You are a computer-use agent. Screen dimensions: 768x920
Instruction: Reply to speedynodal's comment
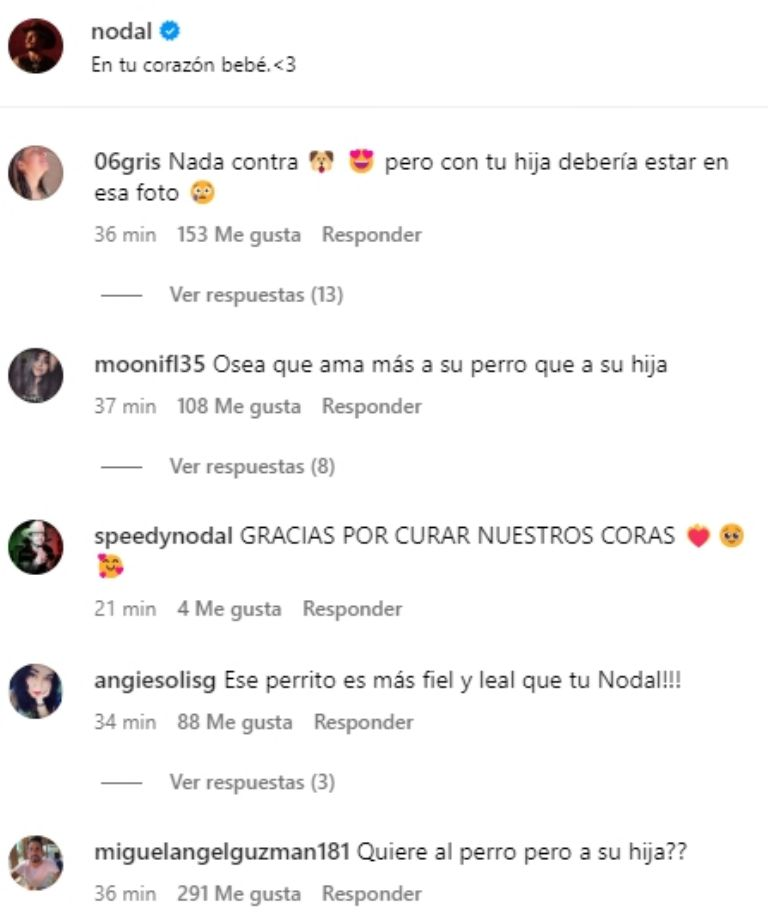pos(352,608)
